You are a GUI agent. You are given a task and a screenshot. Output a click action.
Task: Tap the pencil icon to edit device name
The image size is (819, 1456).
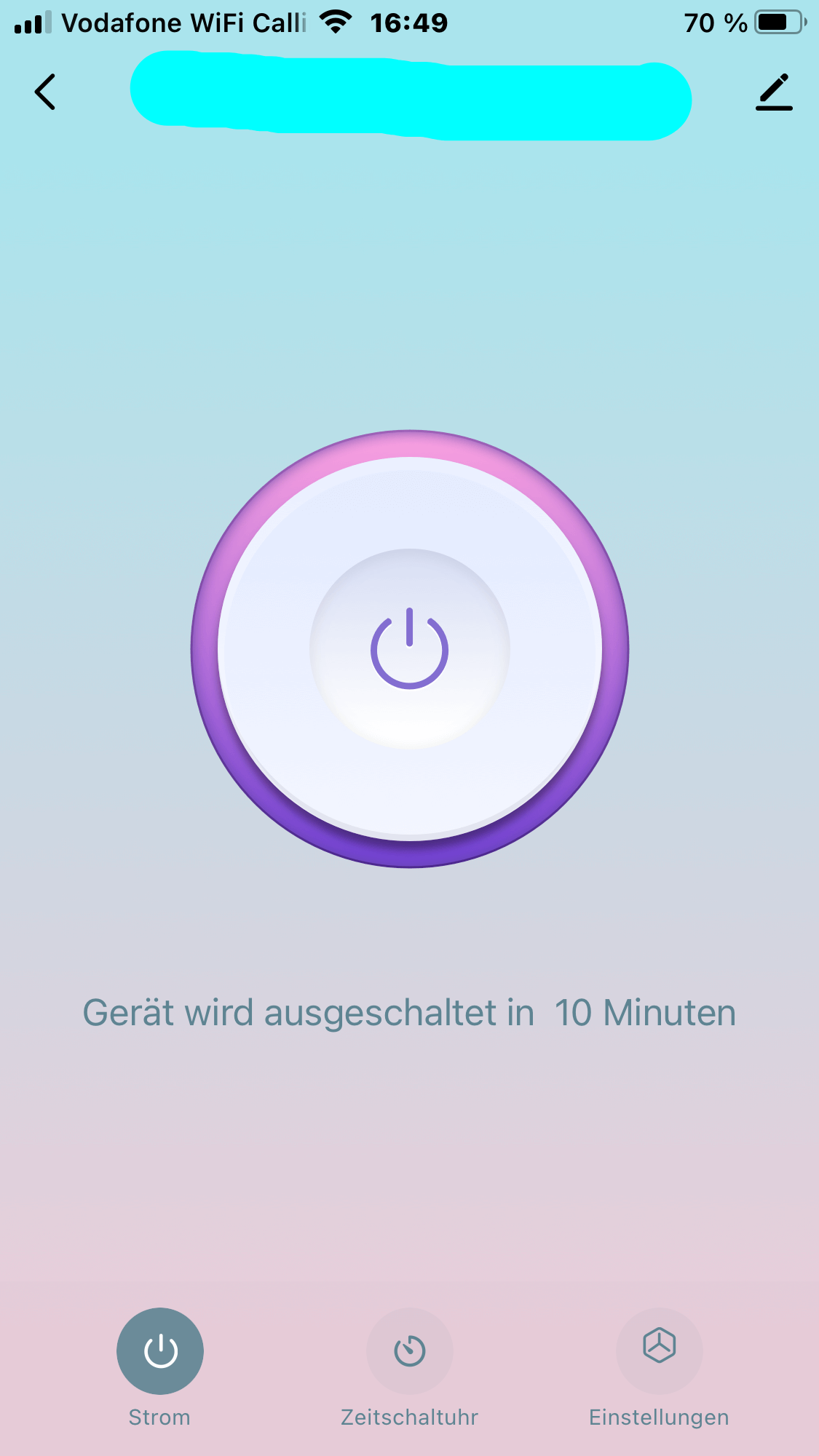(x=774, y=92)
